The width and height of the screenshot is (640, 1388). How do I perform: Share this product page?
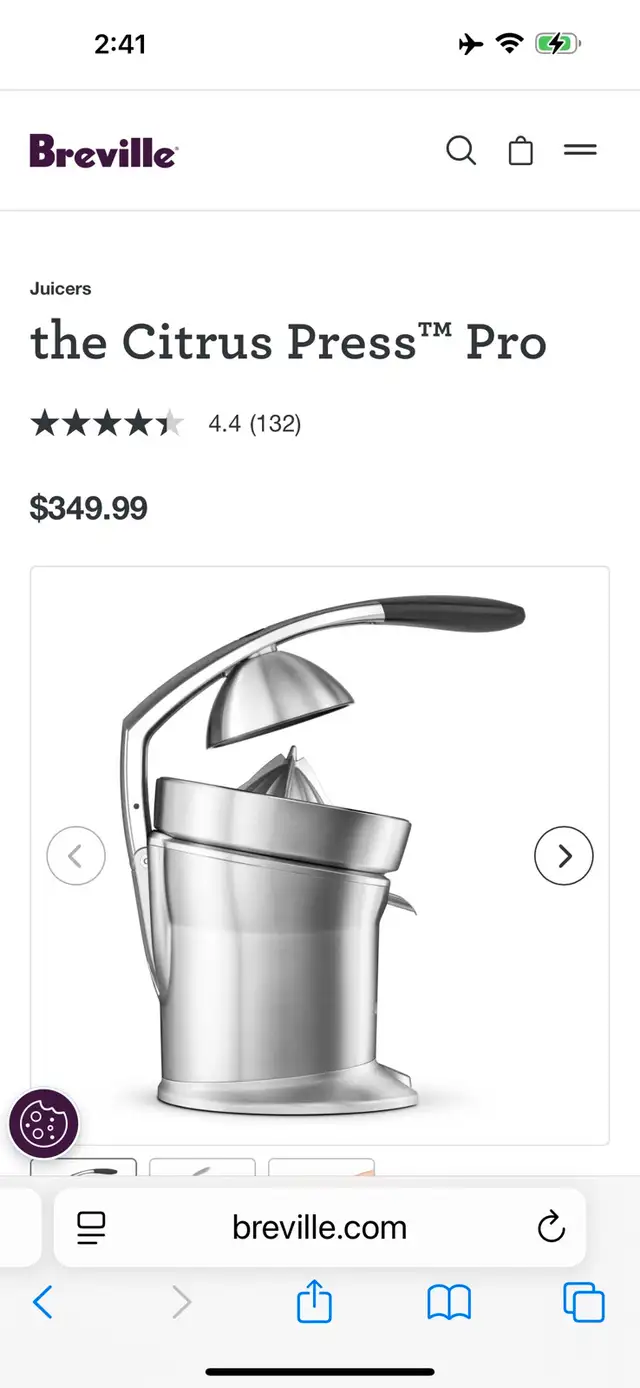pyautogui.click(x=314, y=1302)
